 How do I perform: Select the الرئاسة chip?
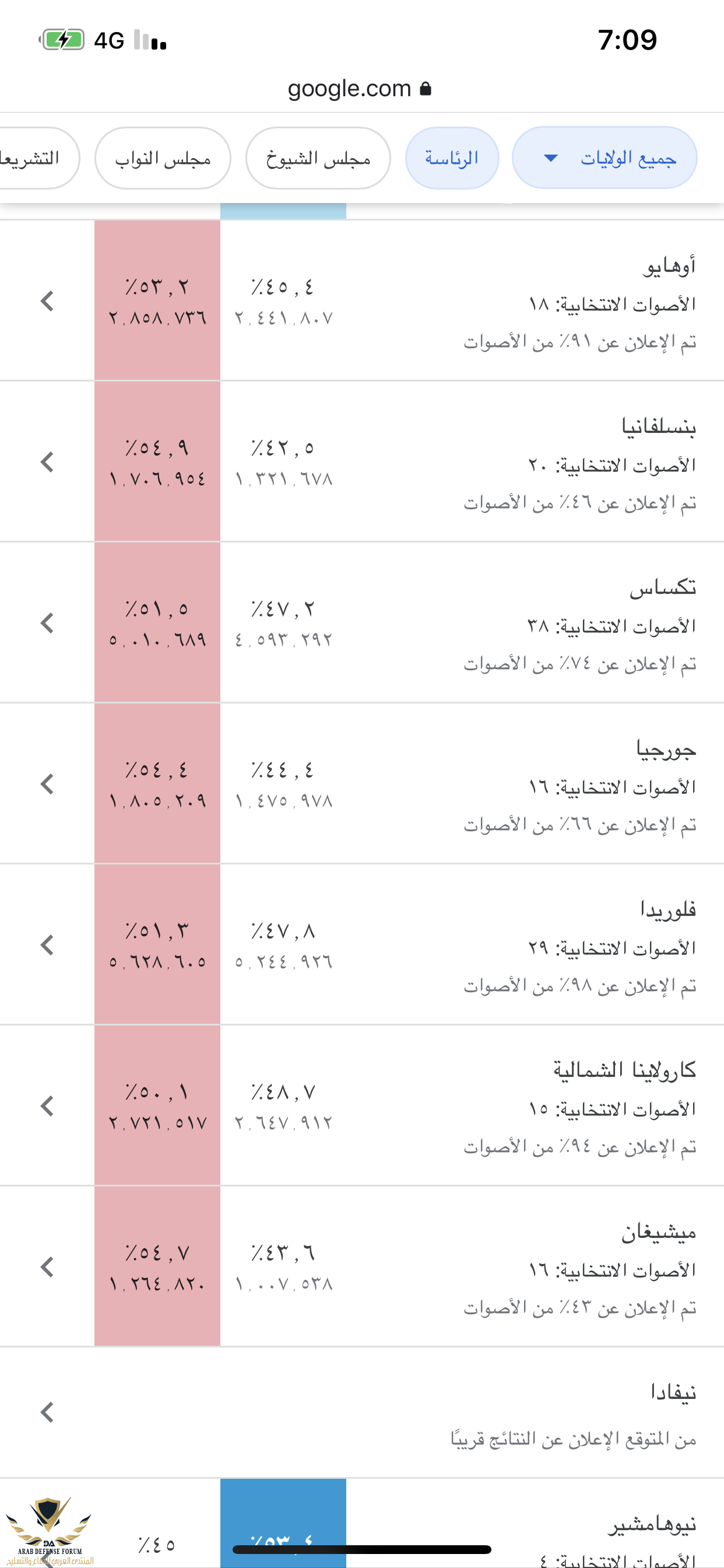[x=451, y=158]
